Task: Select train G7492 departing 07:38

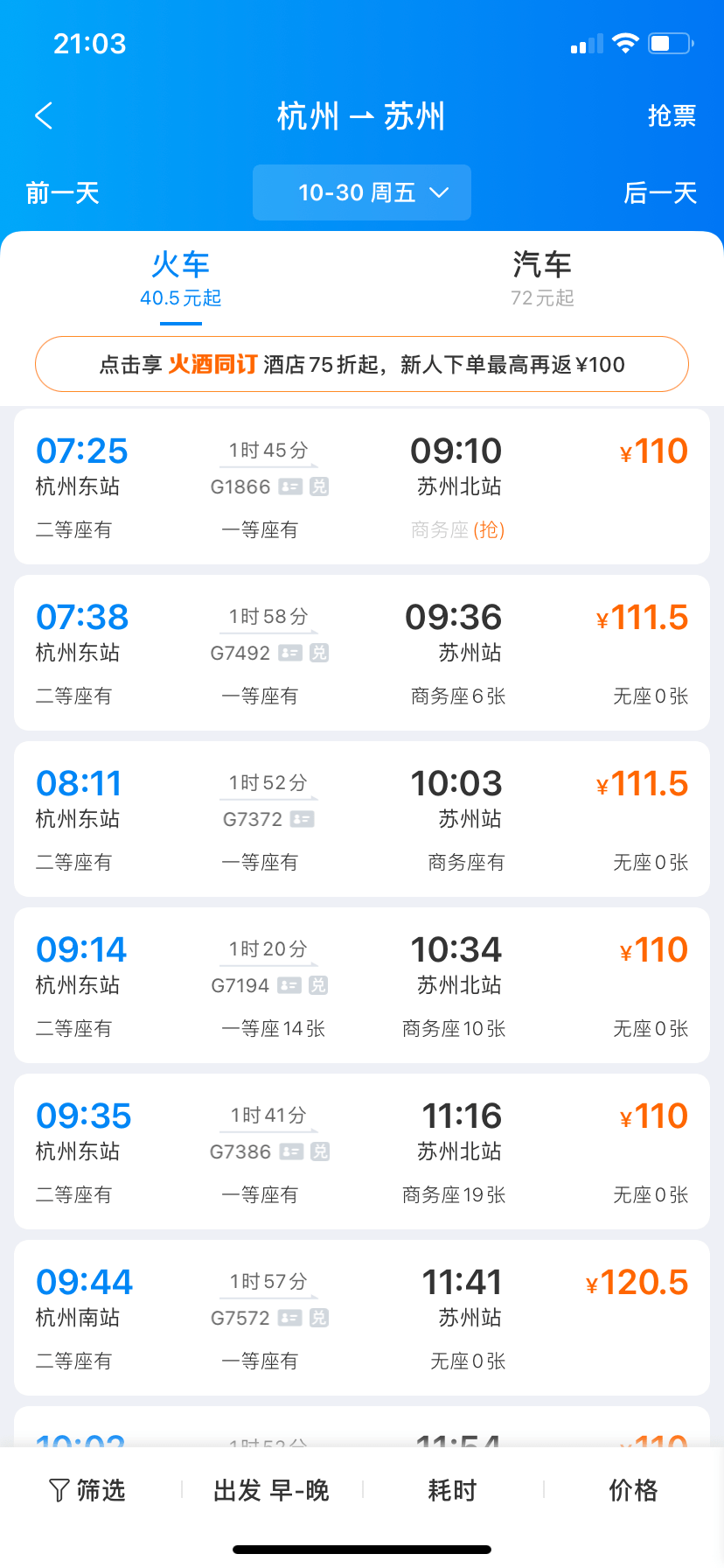Action: pyautogui.click(x=362, y=653)
